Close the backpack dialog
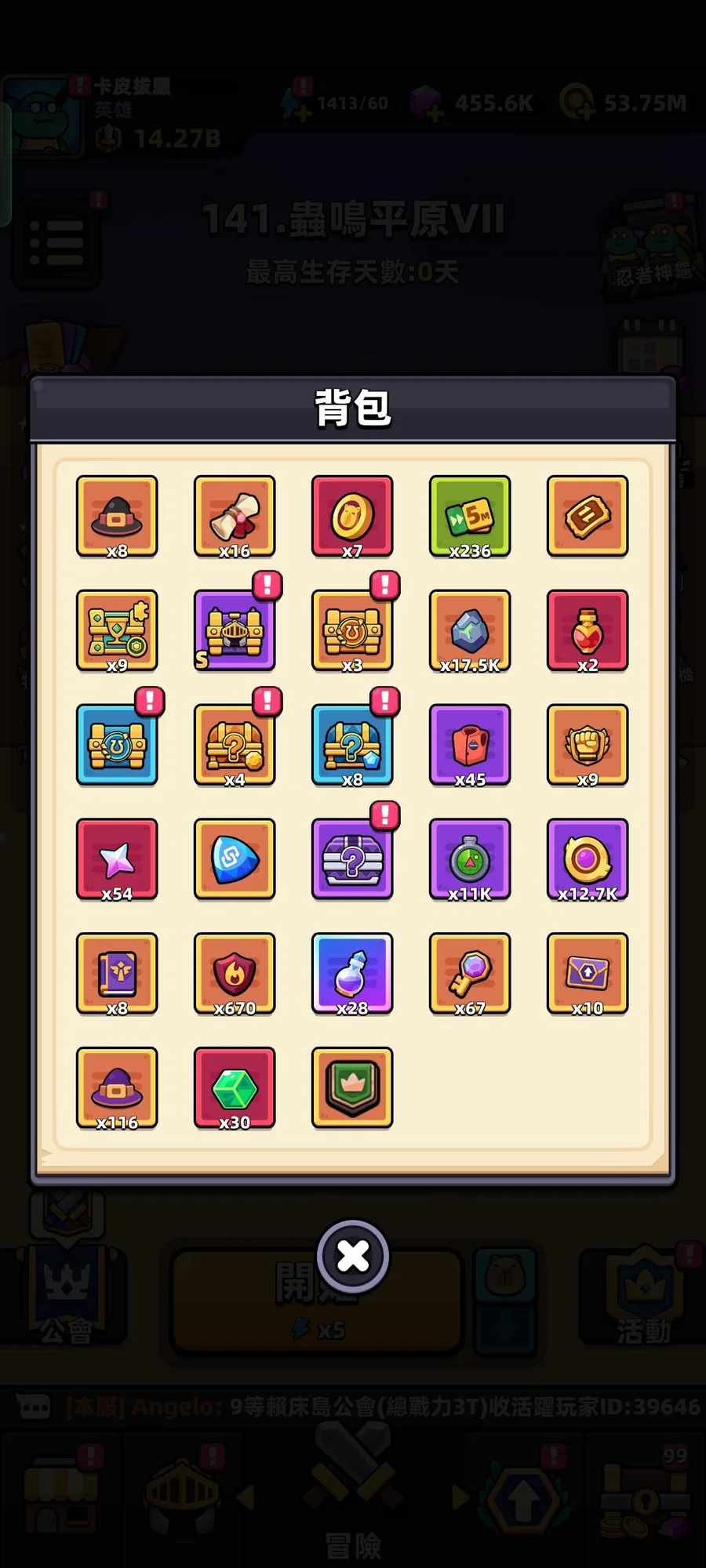 tap(353, 1256)
